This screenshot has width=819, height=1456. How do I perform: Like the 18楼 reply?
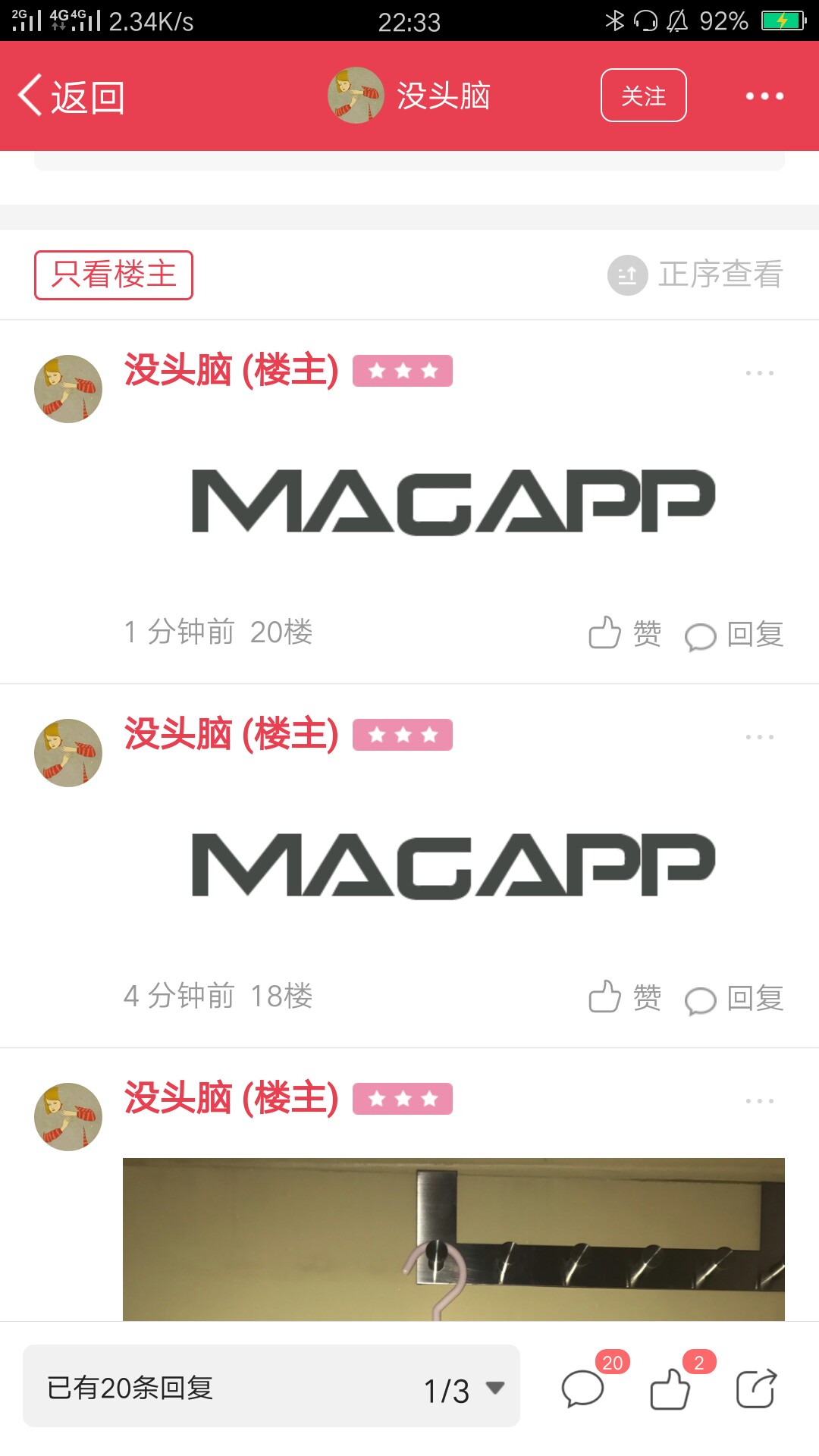click(625, 997)
